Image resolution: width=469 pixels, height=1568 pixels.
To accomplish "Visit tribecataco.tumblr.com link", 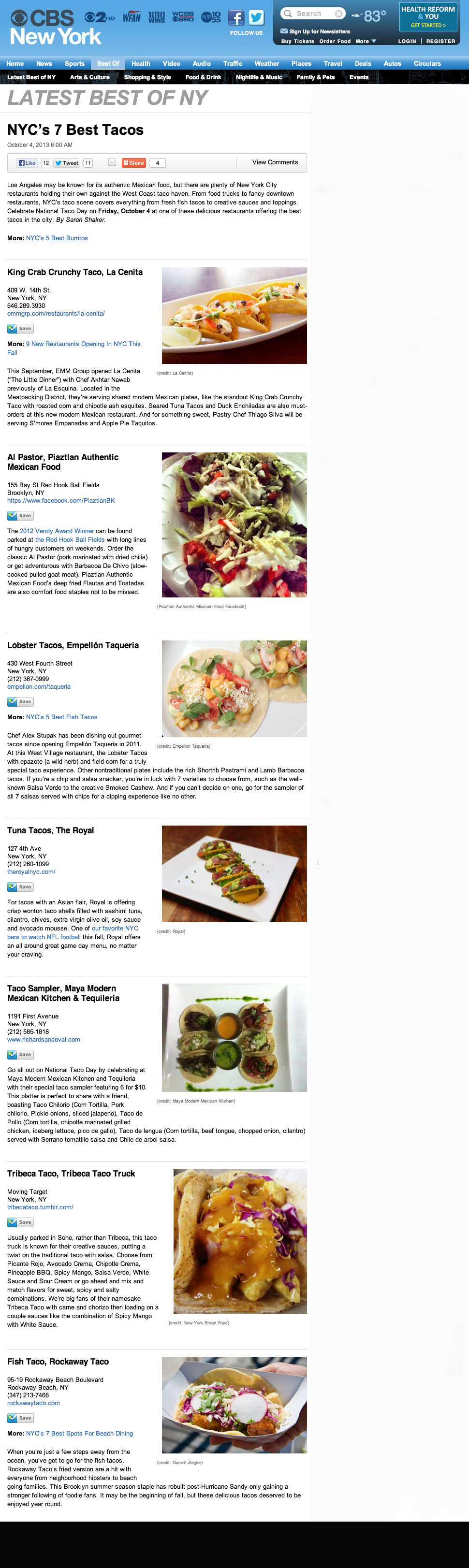I will pos(40,1207).
